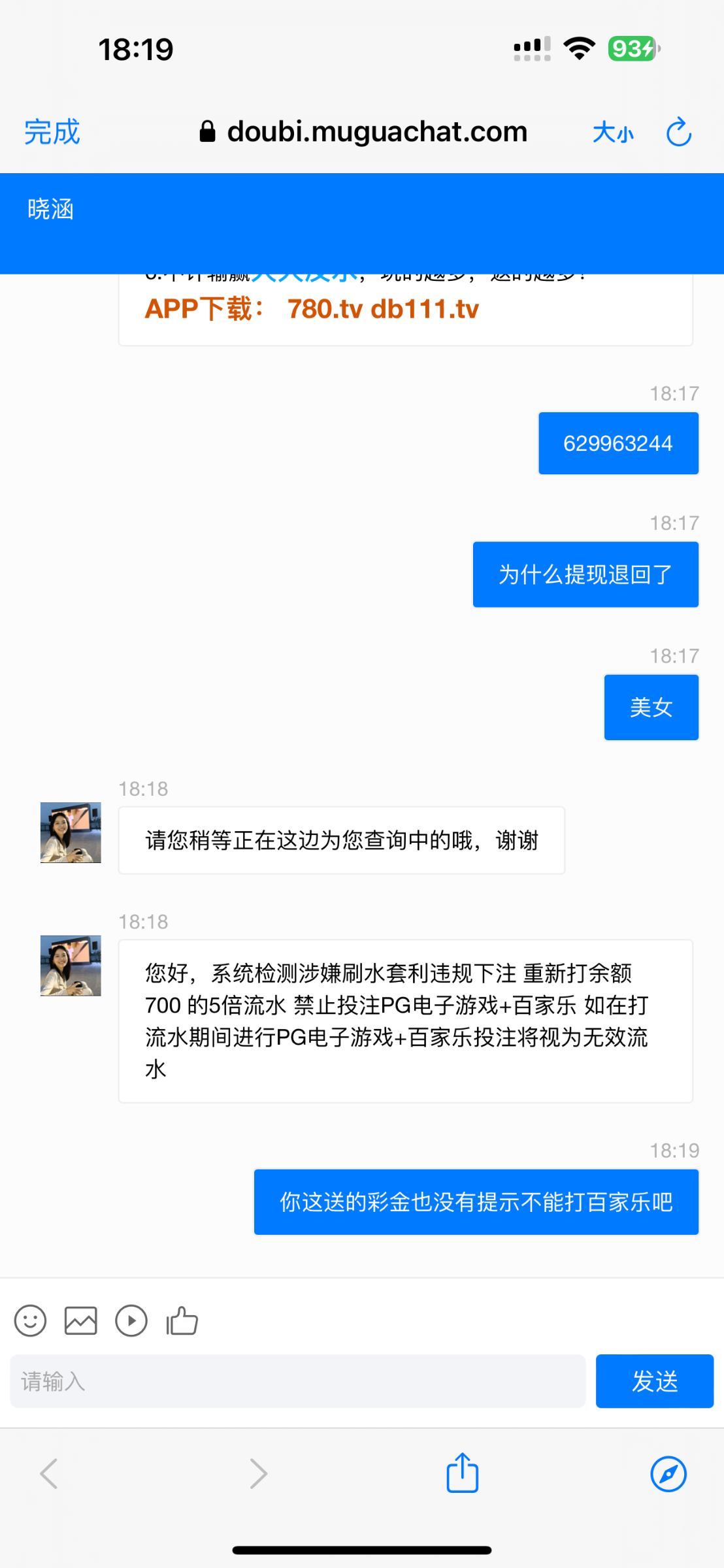Navigate back with the left arrow
The image size is (724, 1568).
(51, 1473)
